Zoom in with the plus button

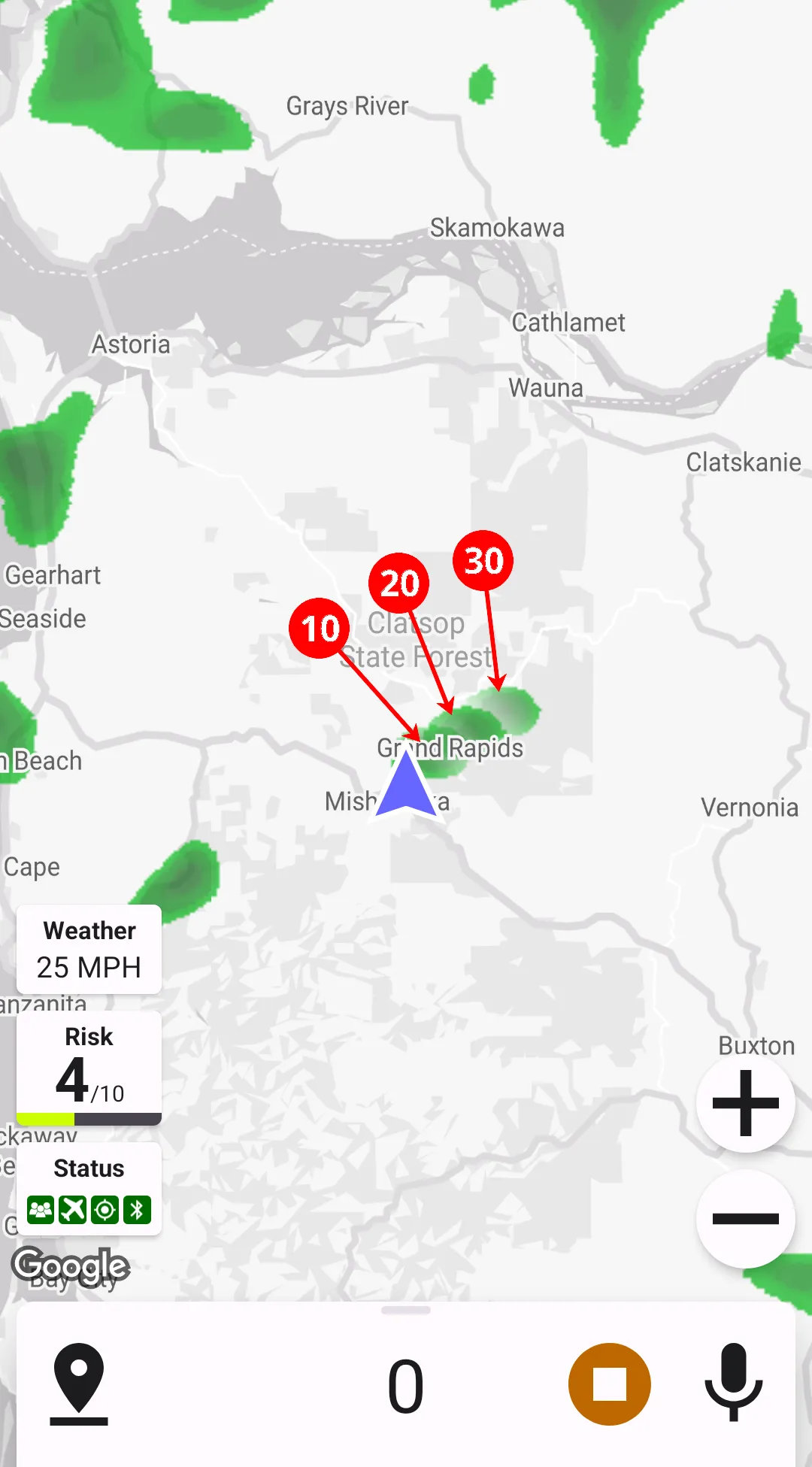745,1103
